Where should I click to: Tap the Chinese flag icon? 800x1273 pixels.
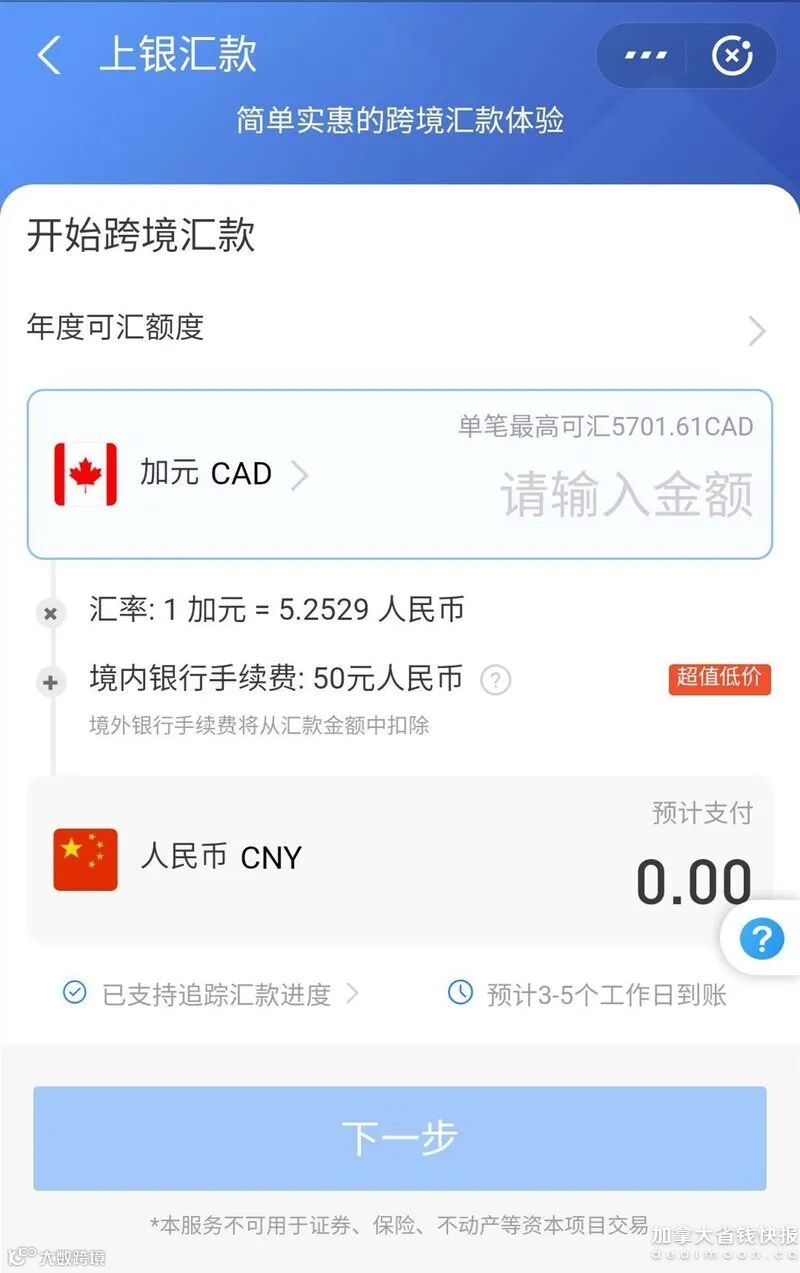84,859
